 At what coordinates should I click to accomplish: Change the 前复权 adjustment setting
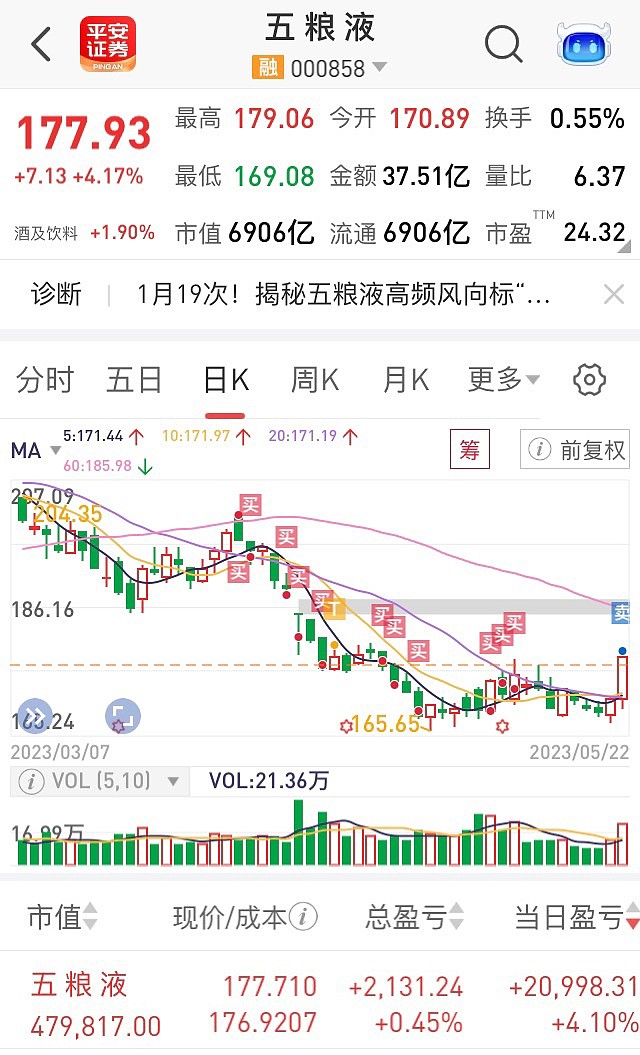(x=575, y=449)
